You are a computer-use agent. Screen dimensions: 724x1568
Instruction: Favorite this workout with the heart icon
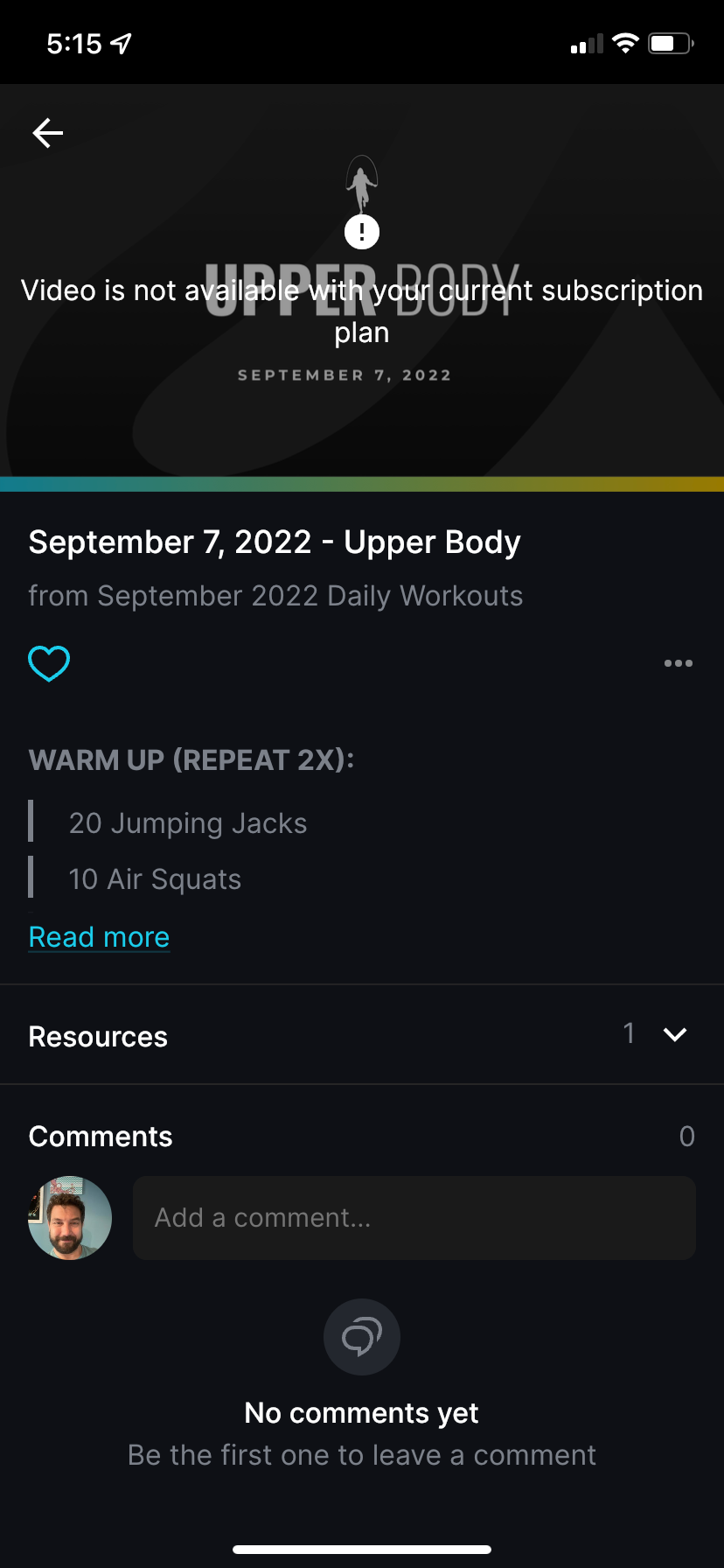[x=49, y=663]
